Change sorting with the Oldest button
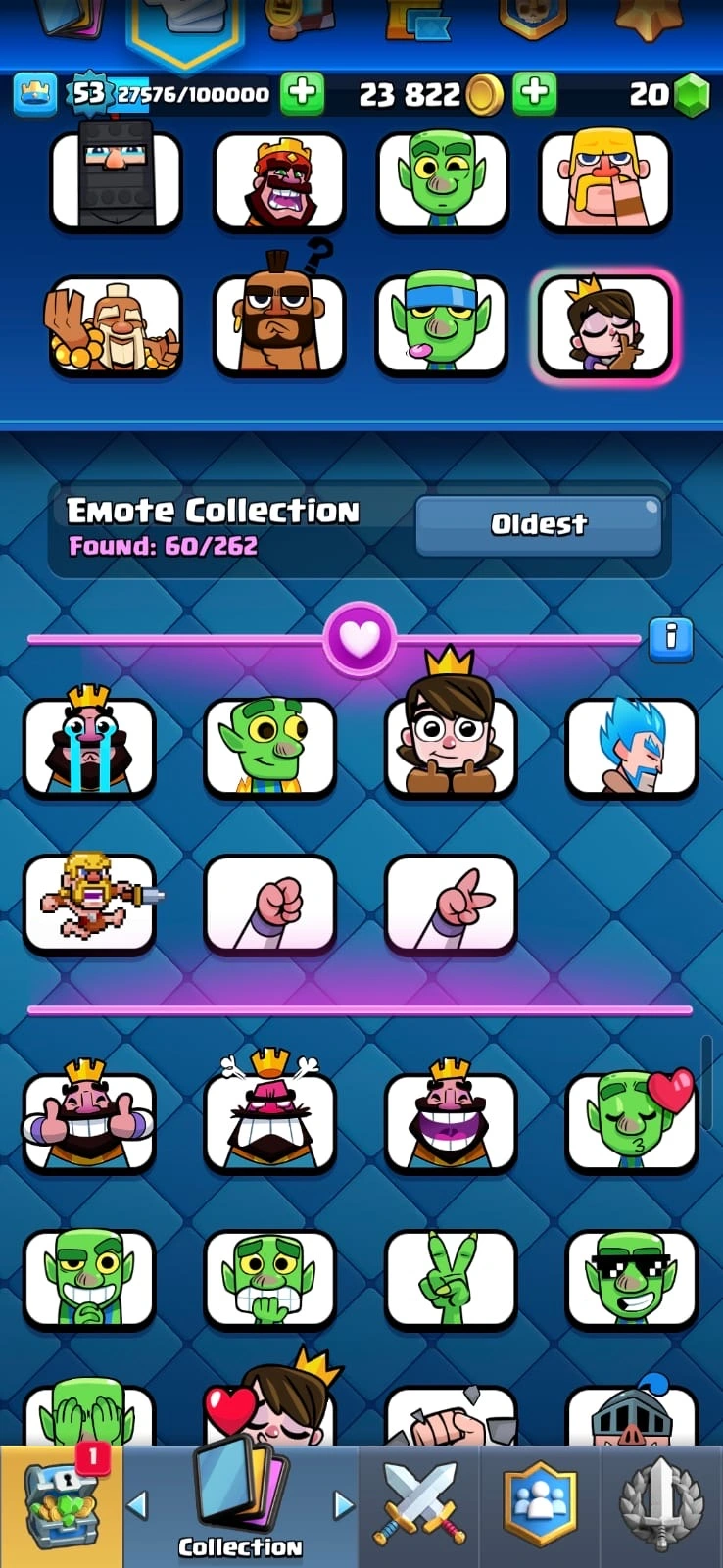This screenshot has height=1568, width=723. (x=539, y=525)
